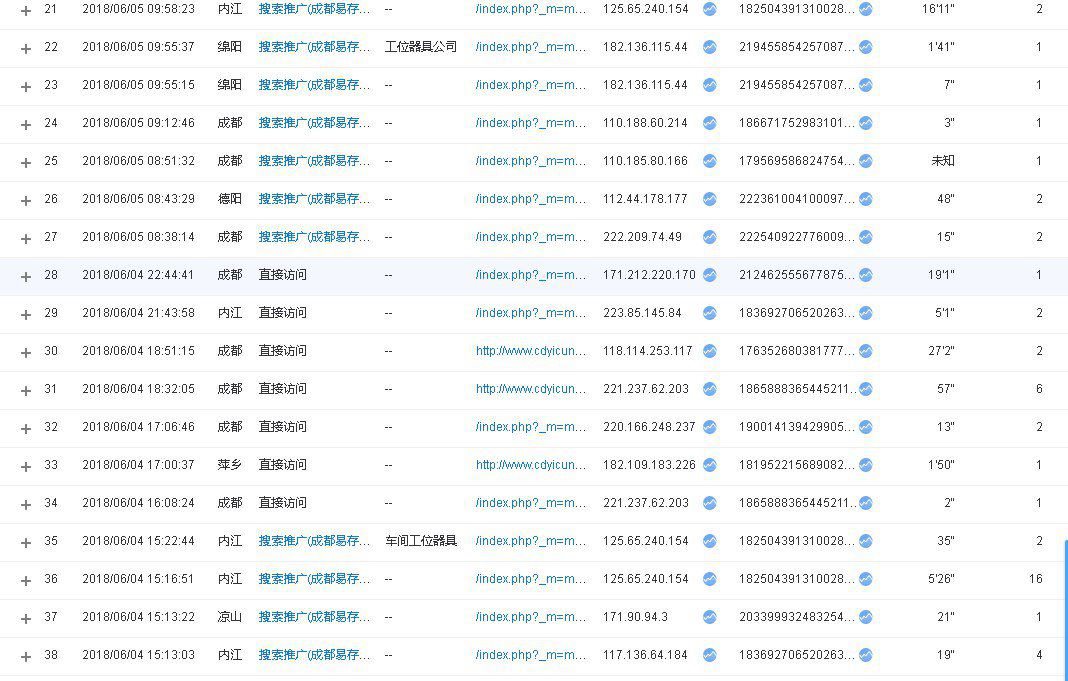Open the 搜索推广 source link in row 22
This screenshot has width=1068, height=681.
point(314,47)
